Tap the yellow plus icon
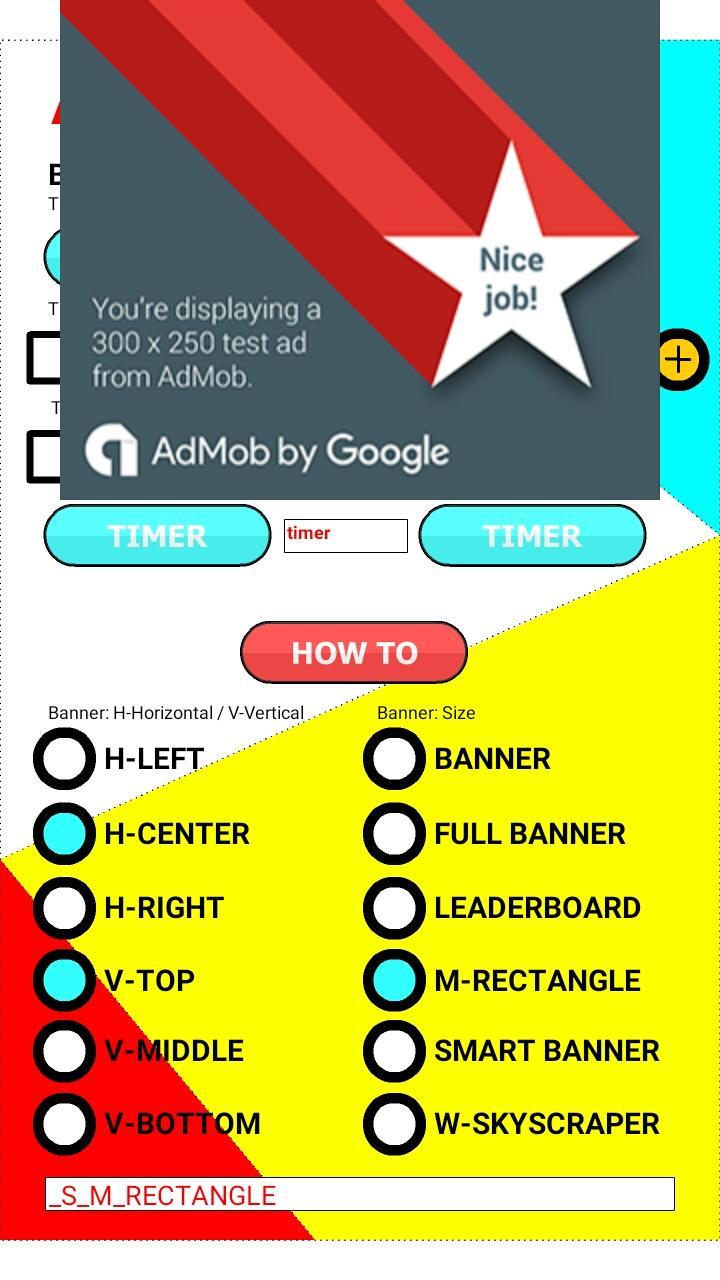 pyautogui.click(x=681, y=360)
